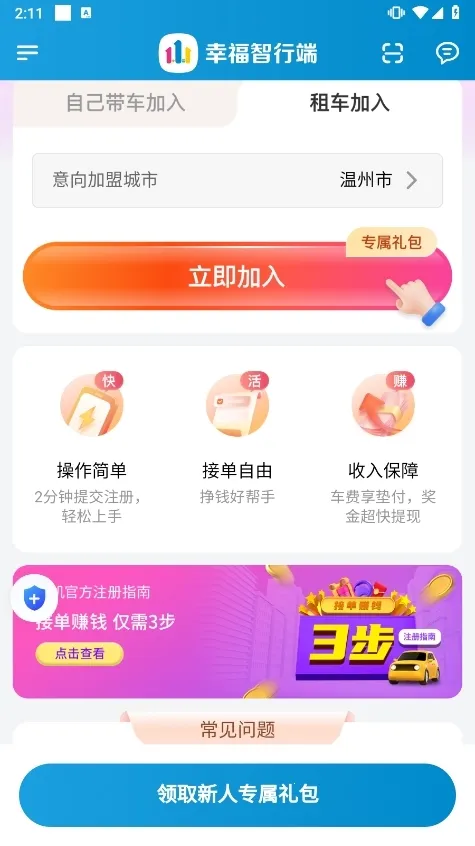The height and width of the screenshot is (846, 475).
Task: Open the messages chat icon
Action: click(447, 53)
